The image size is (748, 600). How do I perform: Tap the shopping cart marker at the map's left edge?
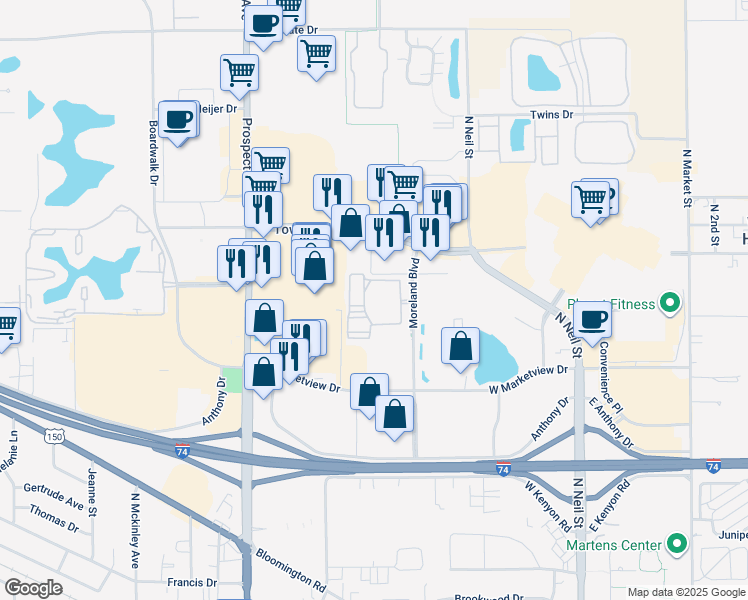tap(5, 325)
